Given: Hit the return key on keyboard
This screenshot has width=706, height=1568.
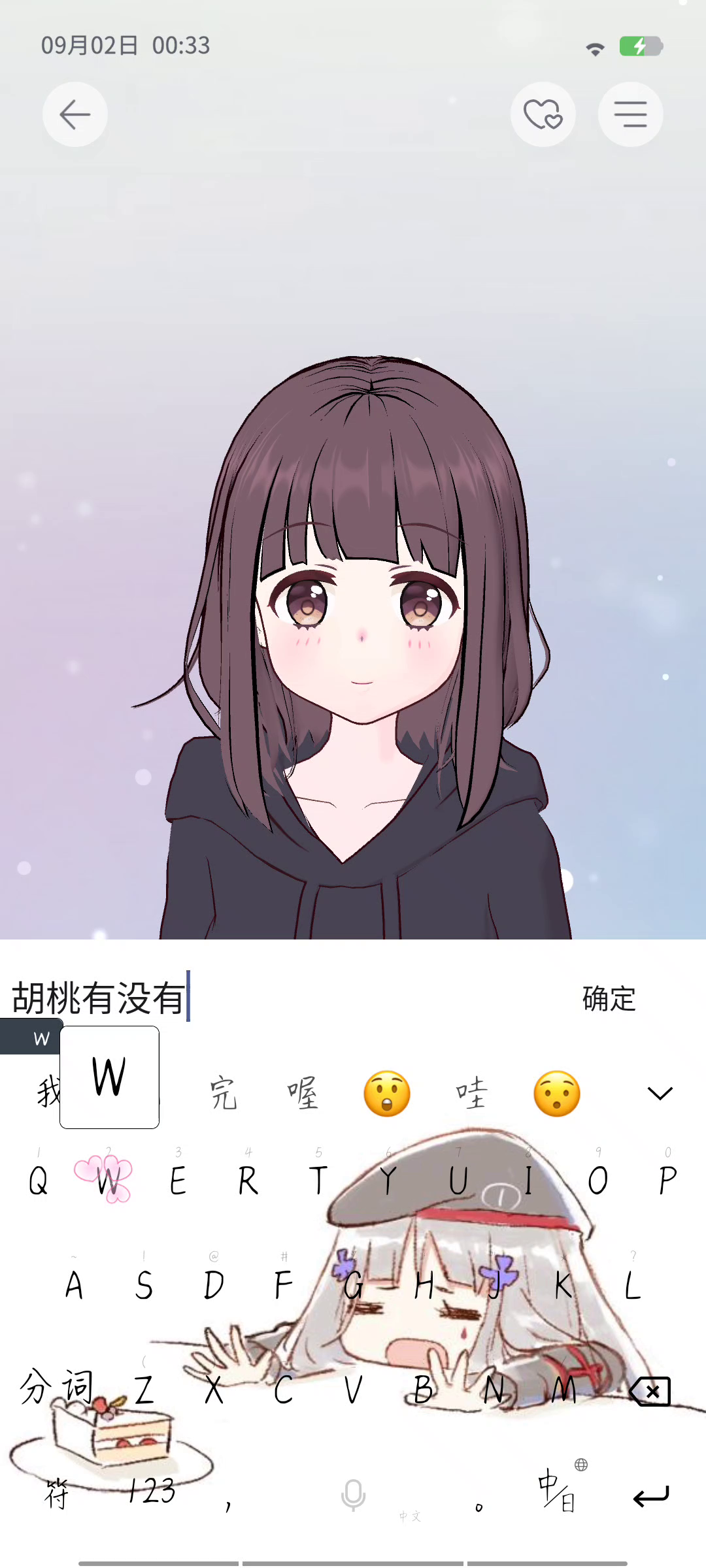Looking at the screenshot, I should pos(651,1495).
